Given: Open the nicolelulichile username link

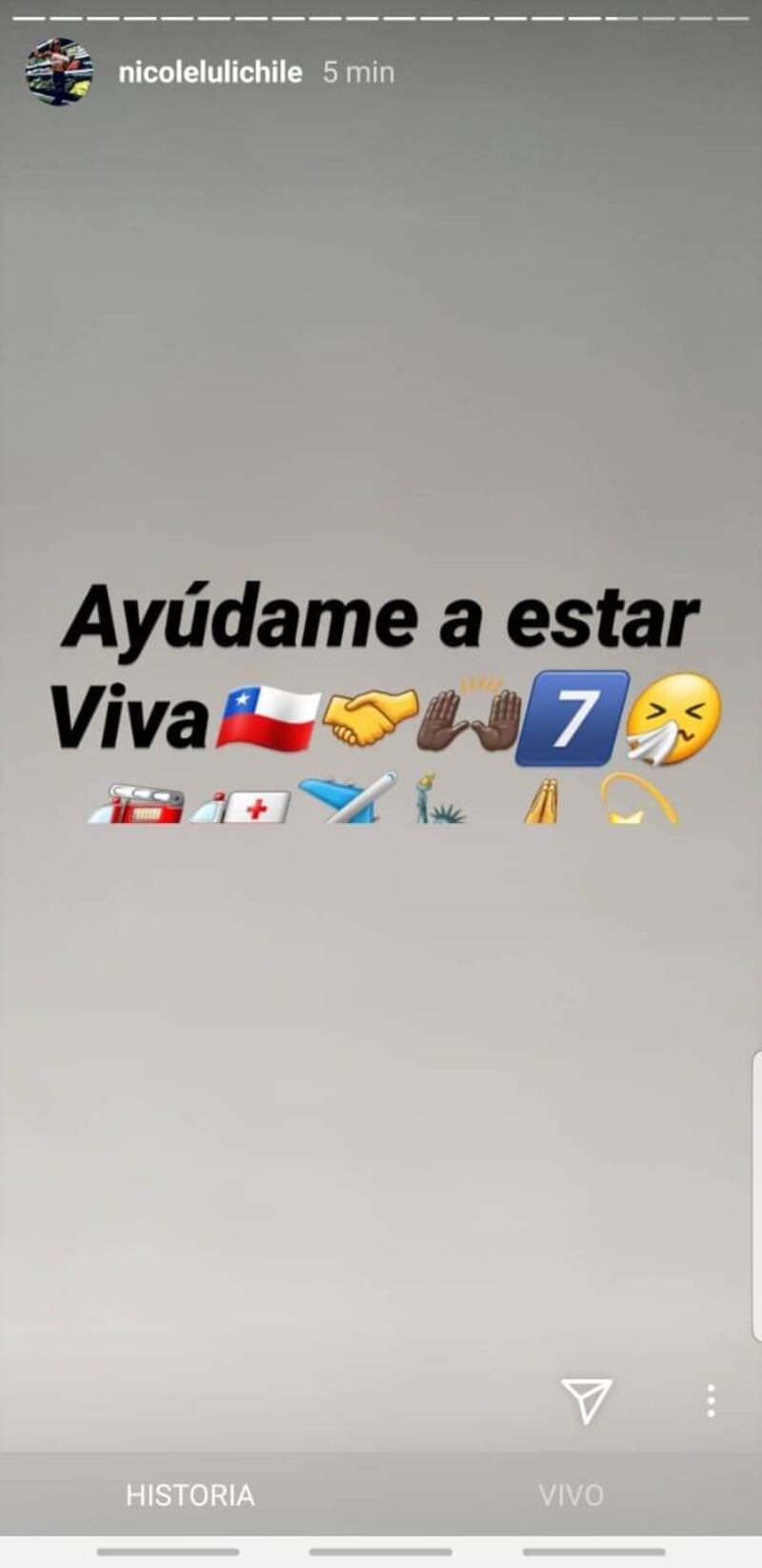Looking at the screenshot, I should click(211, 72).
